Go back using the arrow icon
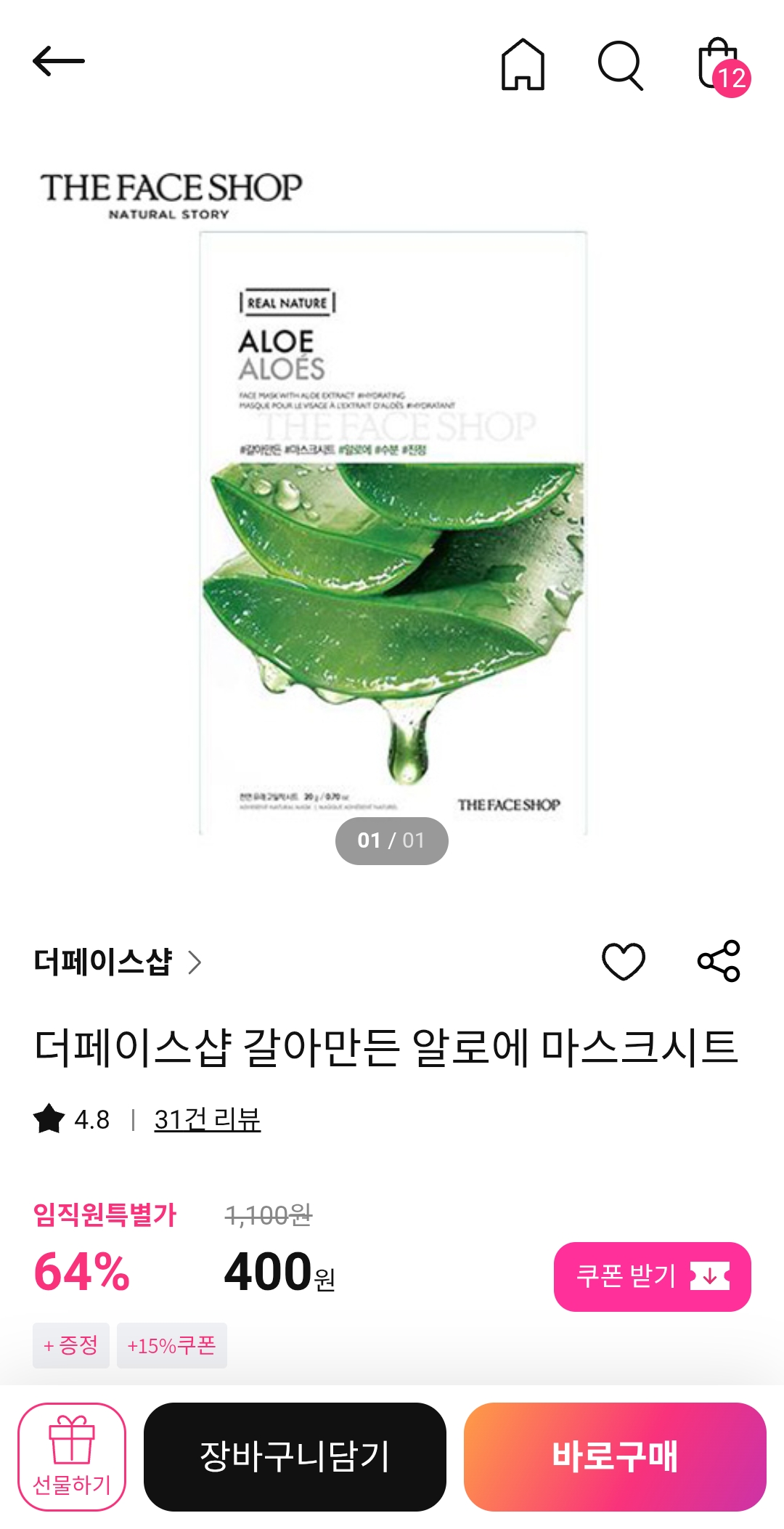This screenshot has width=784, height=1529. pos(59,62)
